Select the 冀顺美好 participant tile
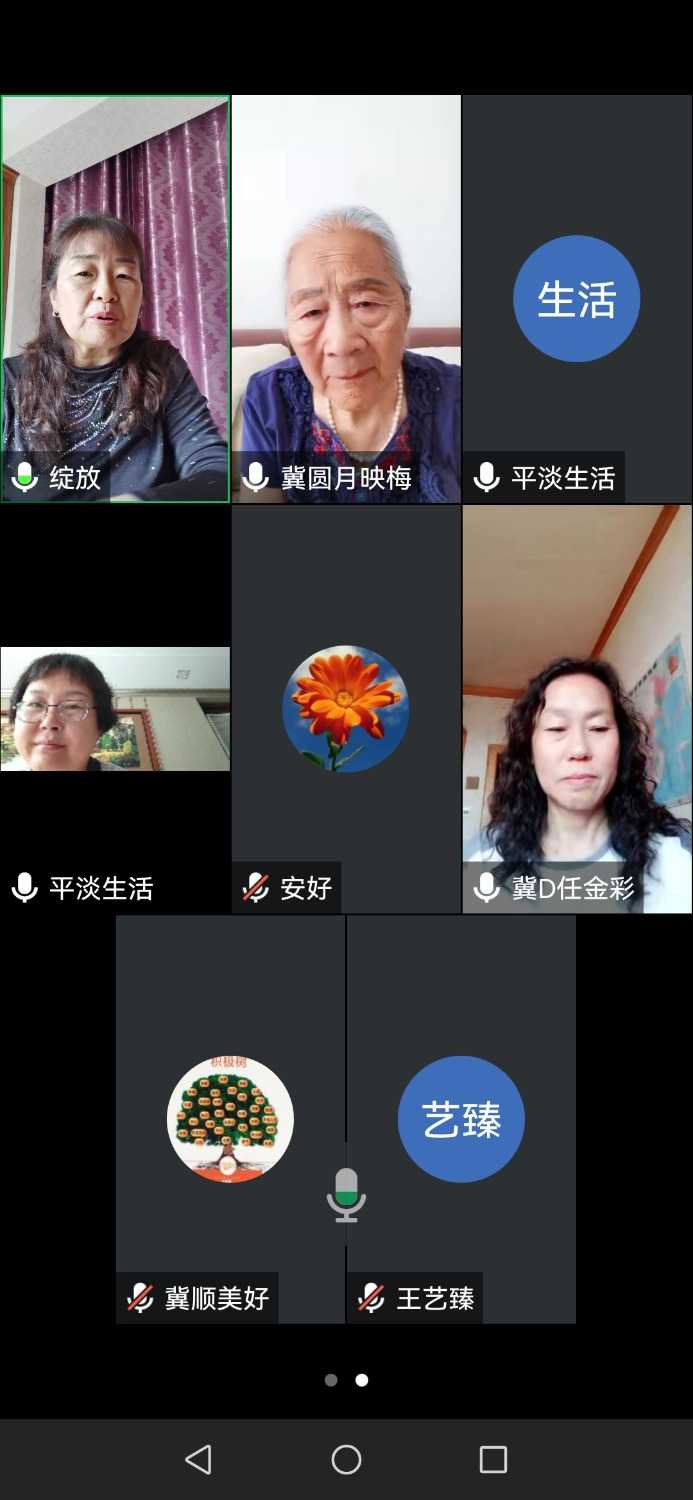This screenshot has width=693, height=1500. [230, 1119]
